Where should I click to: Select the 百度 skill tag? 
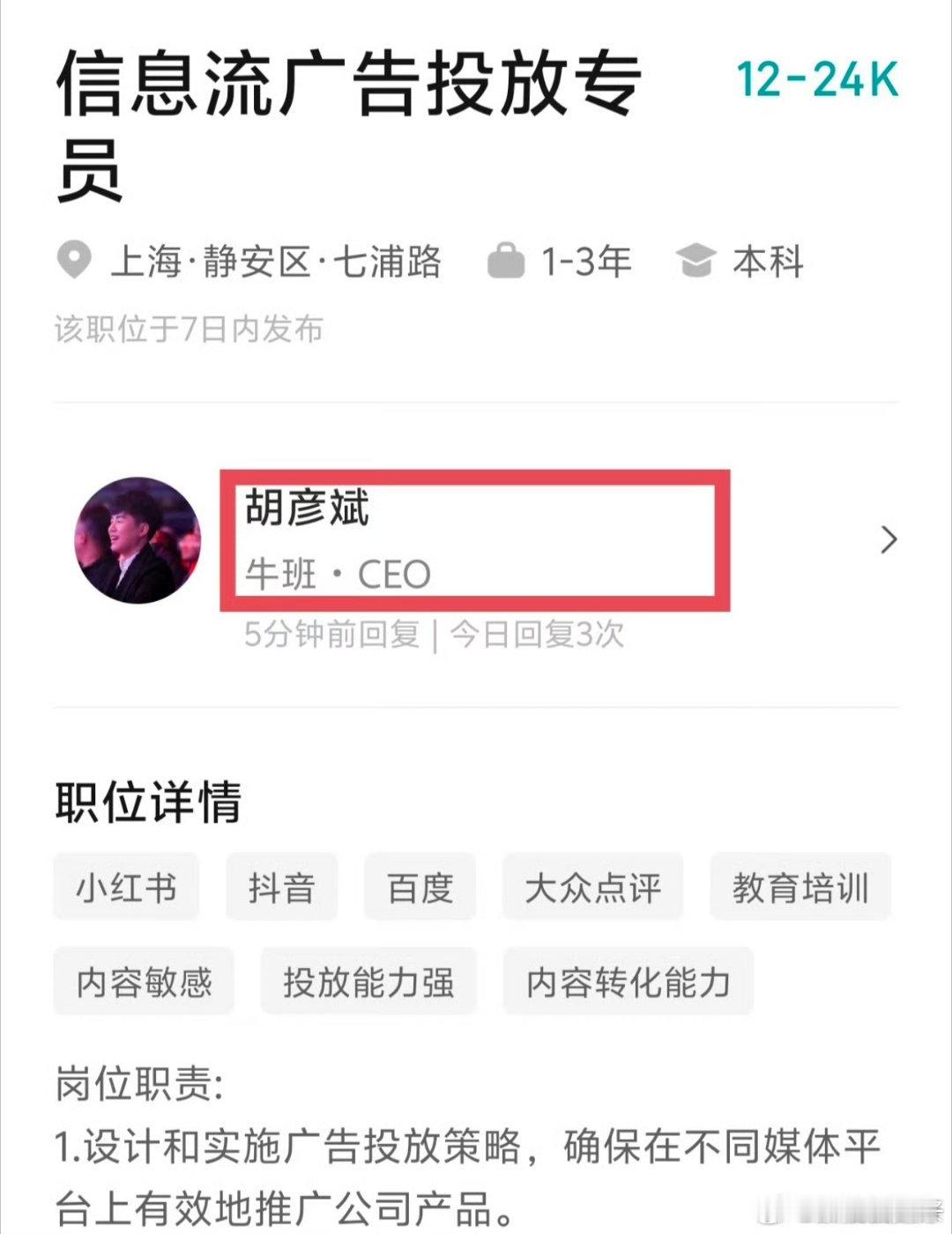(x=420, y=888)
